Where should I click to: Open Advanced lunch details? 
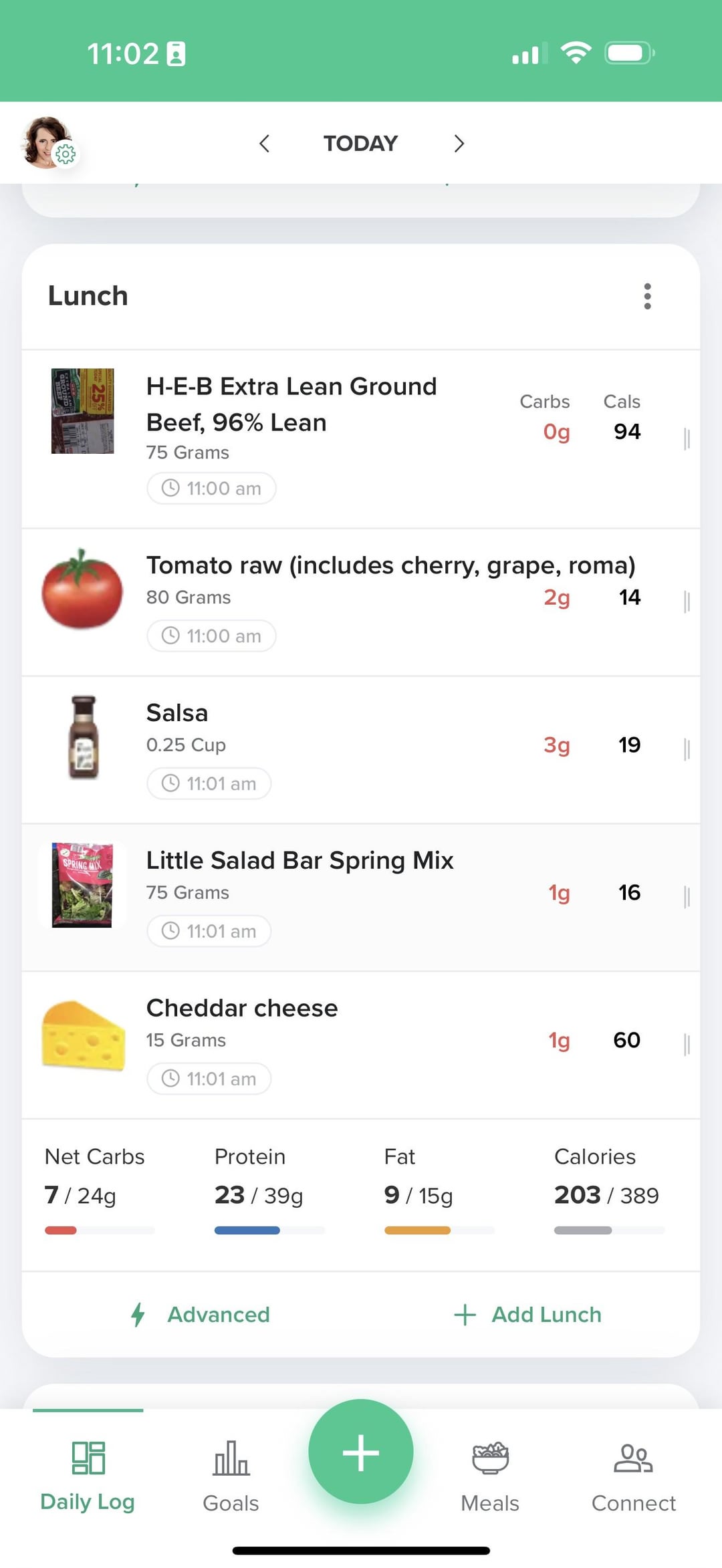200,1314
